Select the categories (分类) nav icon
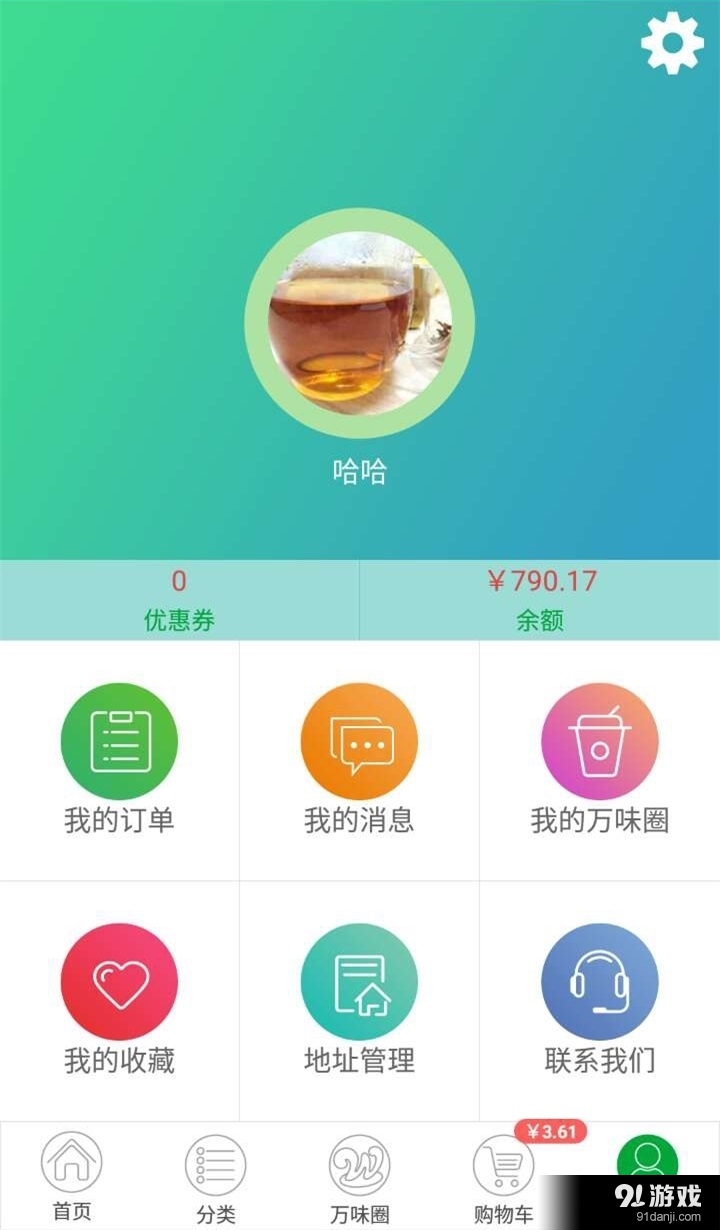The image size is (720, 1230). tap(215, 1163)
